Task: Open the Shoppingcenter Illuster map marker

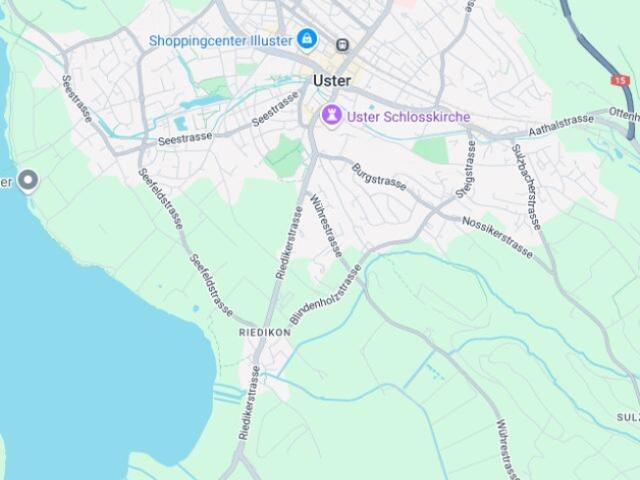Action: tap(307, 40)
